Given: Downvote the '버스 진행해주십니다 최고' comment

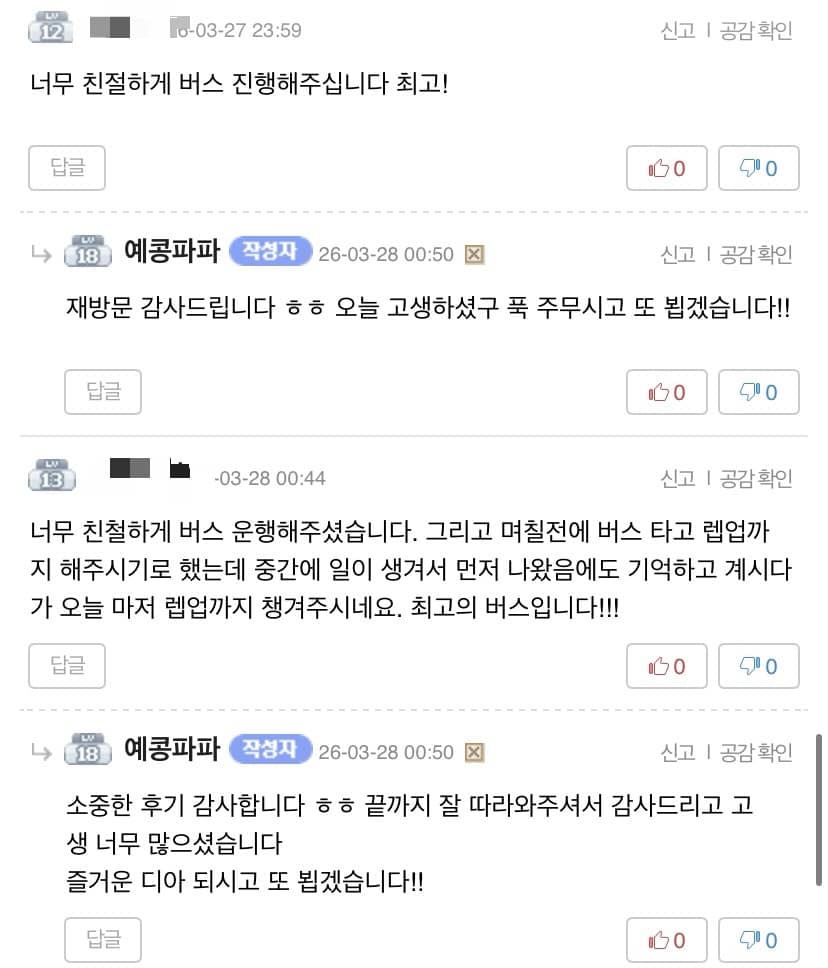Looking at the screenshot, I should coord(758,168).
